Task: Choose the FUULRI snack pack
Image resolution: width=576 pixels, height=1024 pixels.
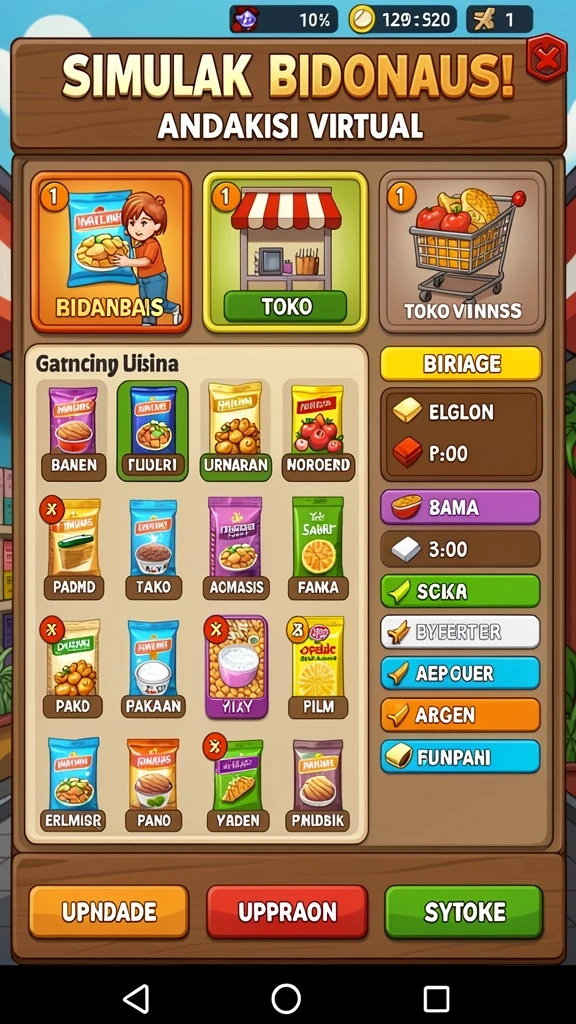Action: [153, 432]
